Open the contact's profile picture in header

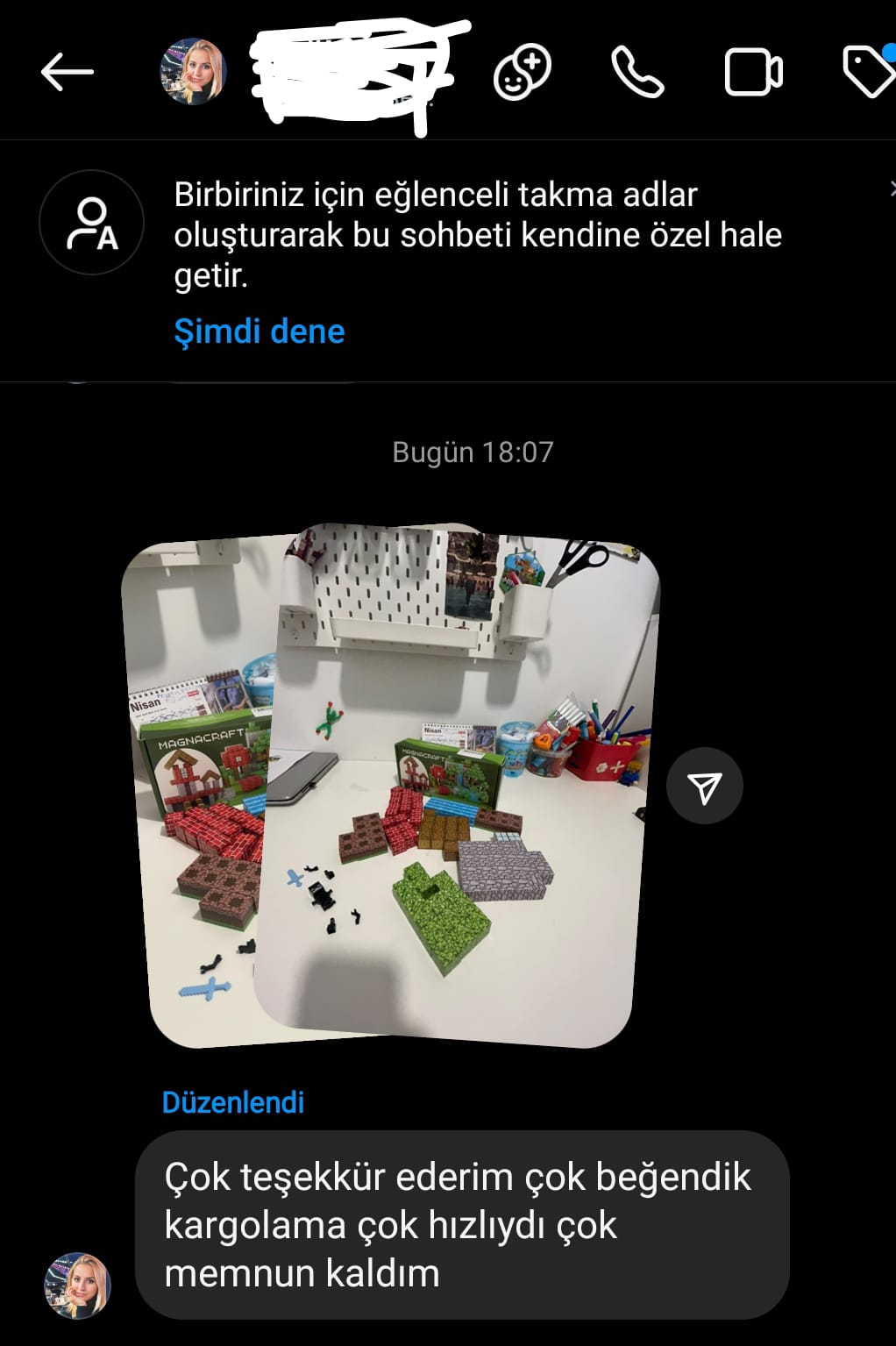point(193,72)
